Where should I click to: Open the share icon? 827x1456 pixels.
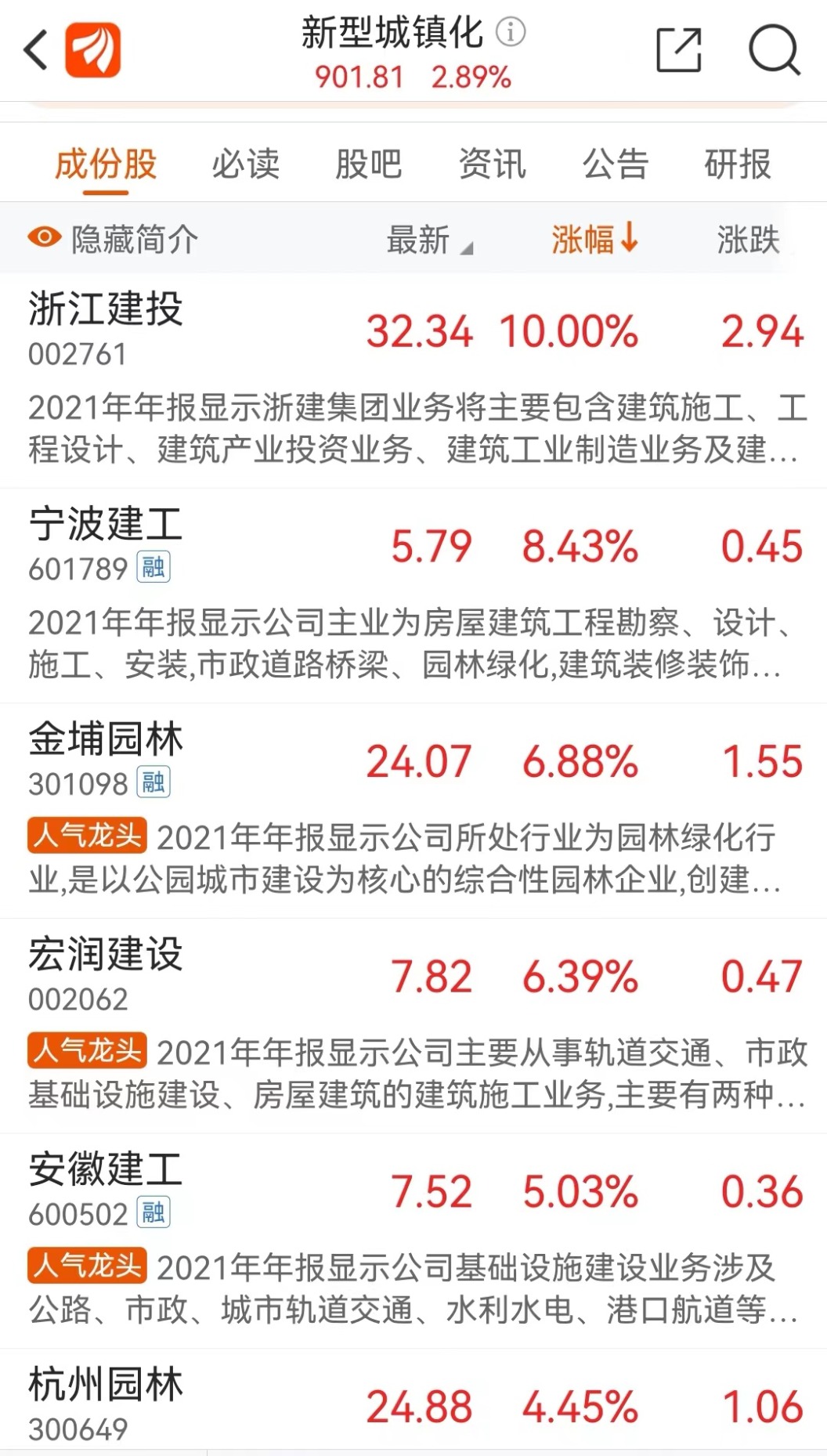pos(678,50)
